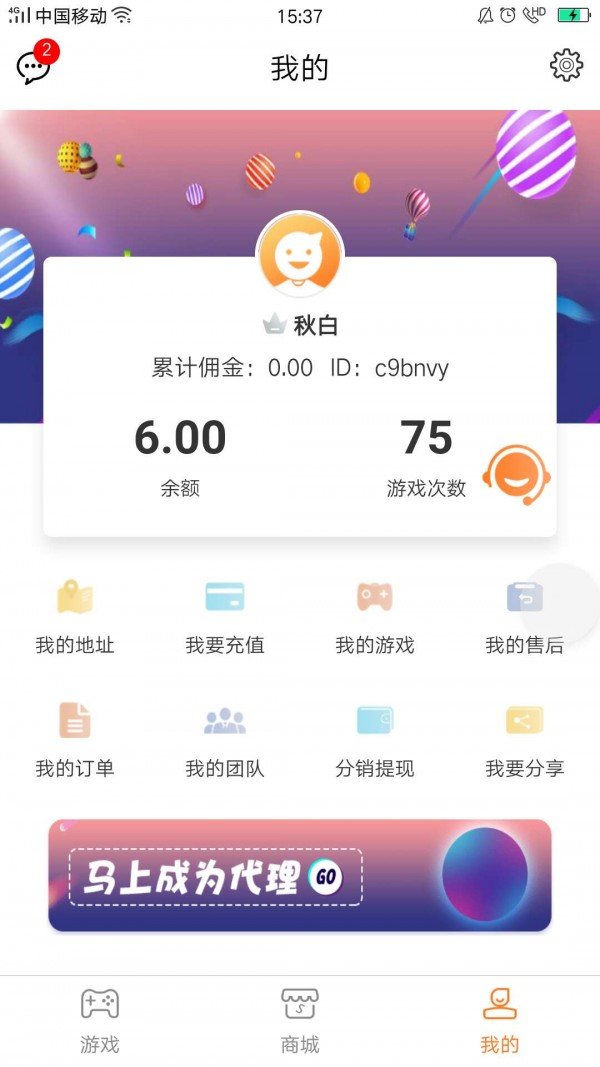Open 我的团队 team page

pos(225,741)
